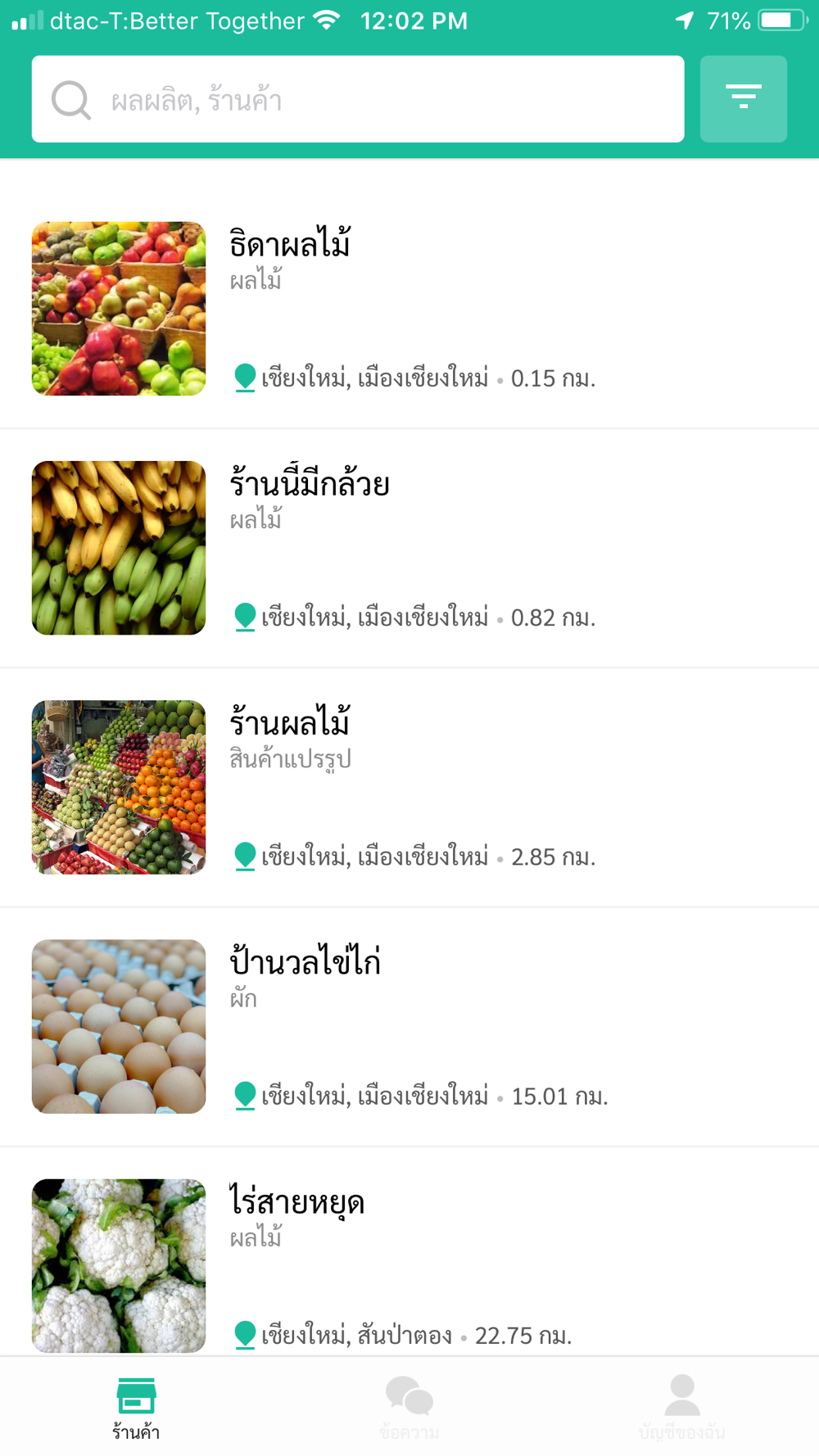Image resolution: width=819 pixels, height=1456 pixels.
Task: Go to the บัญชีของฉัน account tab
Action: pos(681,1407)
